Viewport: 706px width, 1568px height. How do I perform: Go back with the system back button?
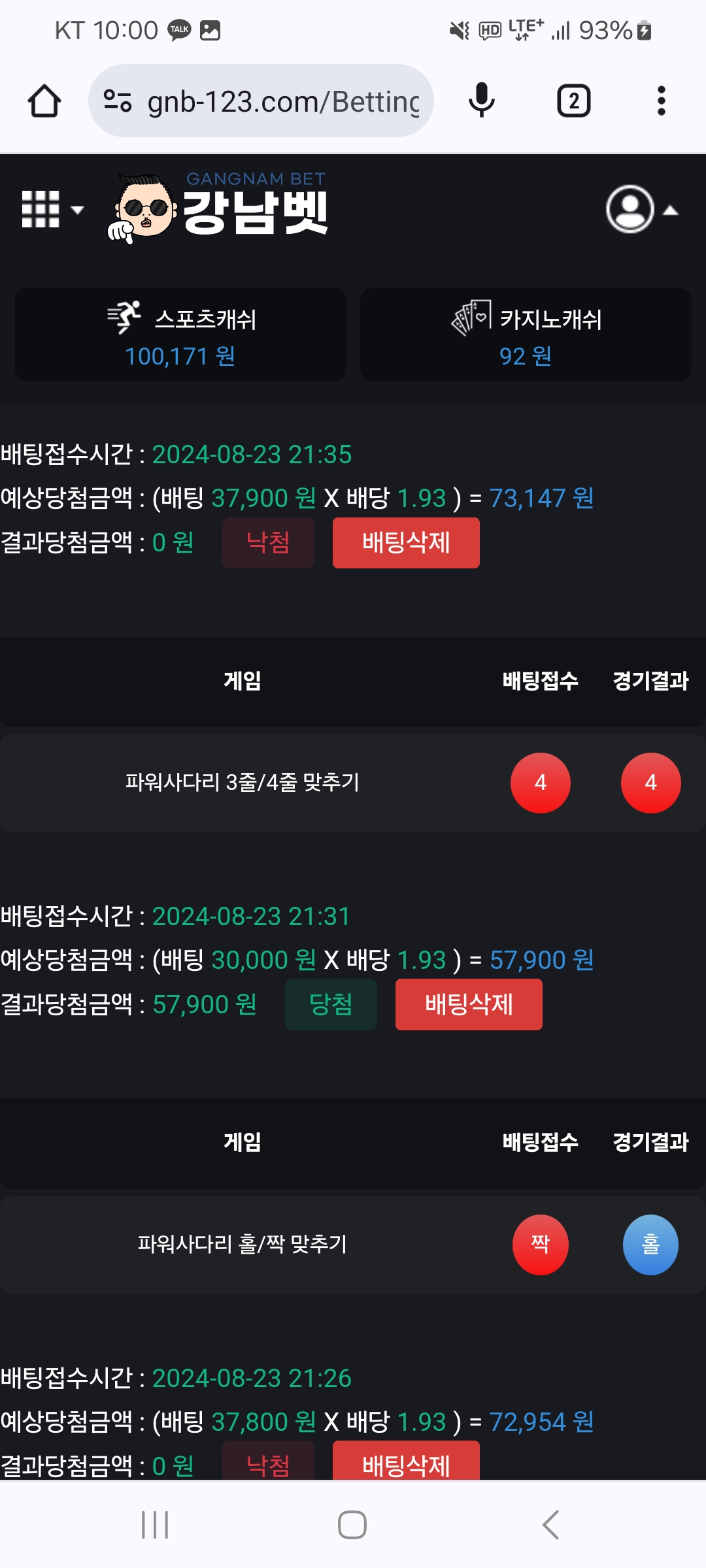point(550,1525)
